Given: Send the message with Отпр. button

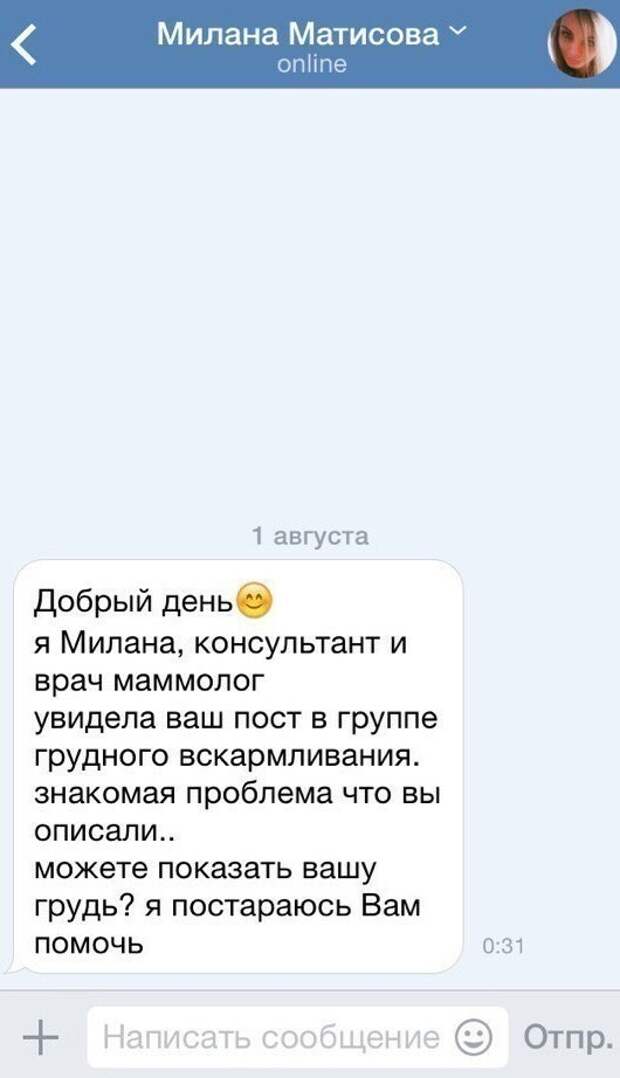Looking at the screenshot, I should tap(567, 1039).
